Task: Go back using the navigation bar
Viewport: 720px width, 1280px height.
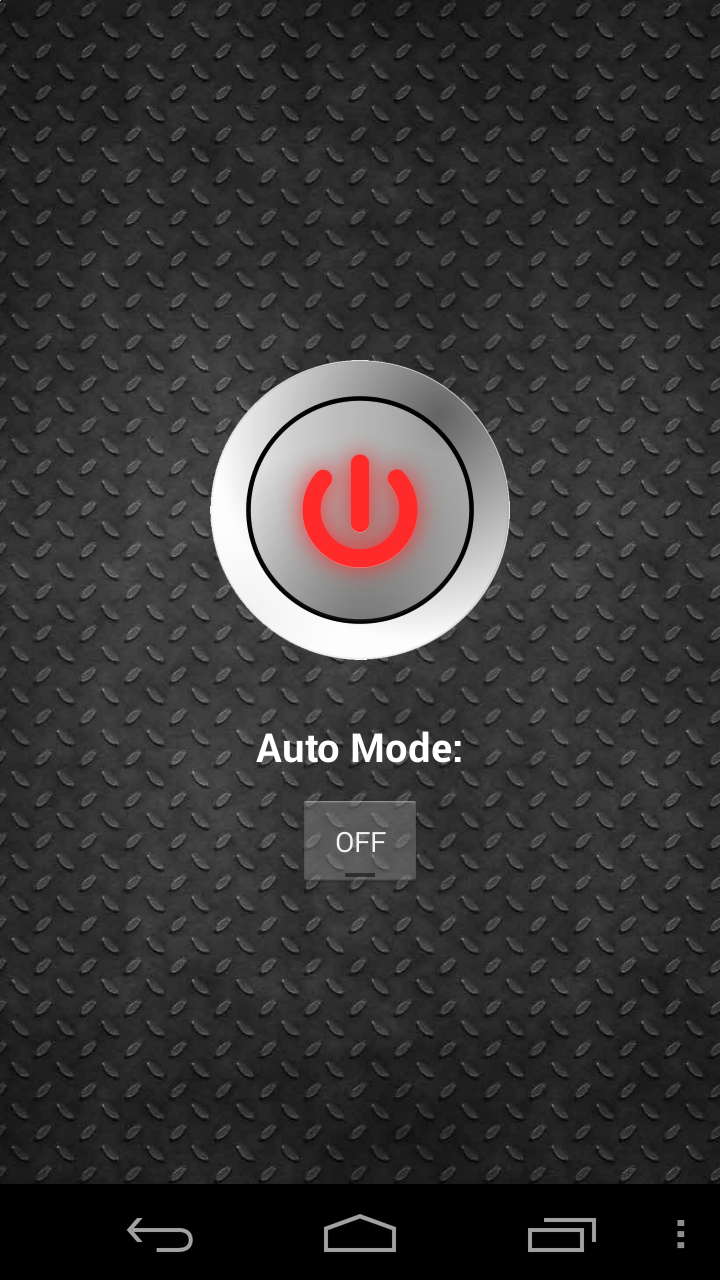Action: click(x=160, y=1235)
